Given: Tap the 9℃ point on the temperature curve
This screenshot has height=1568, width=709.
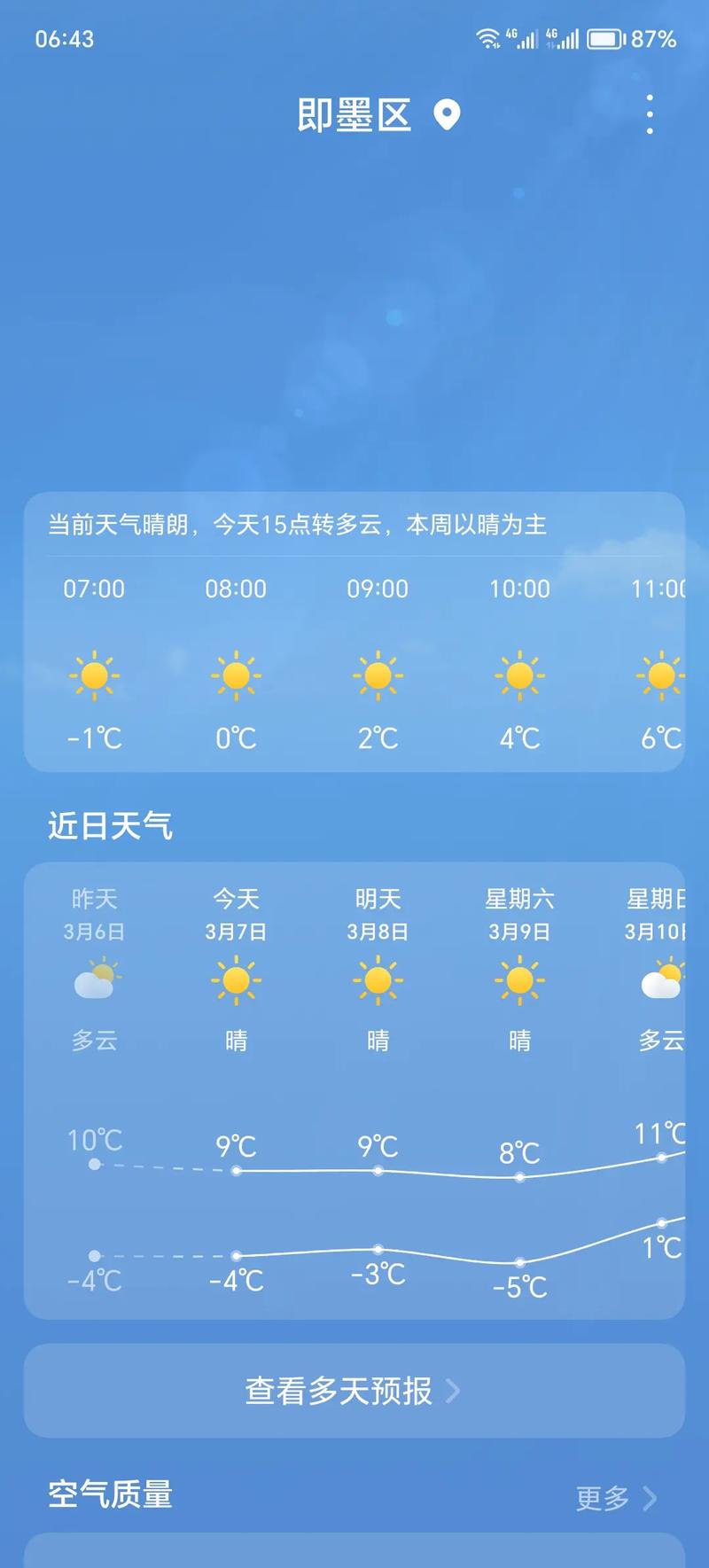Looking at the screenshot, I should (237, 1172).
